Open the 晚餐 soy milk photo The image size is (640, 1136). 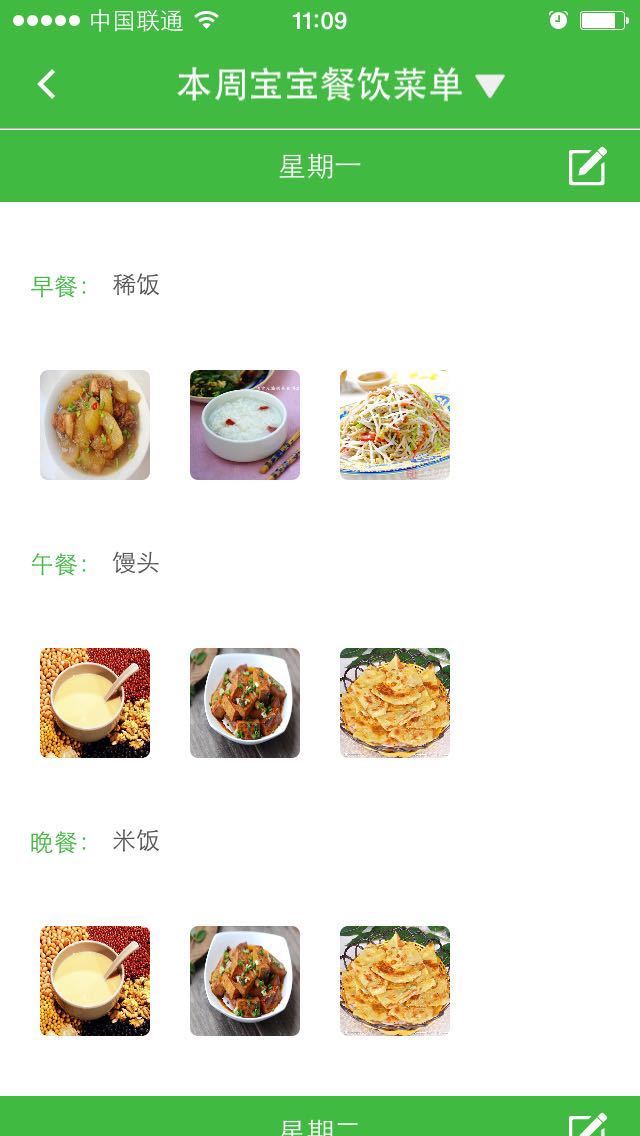[95, 981]
